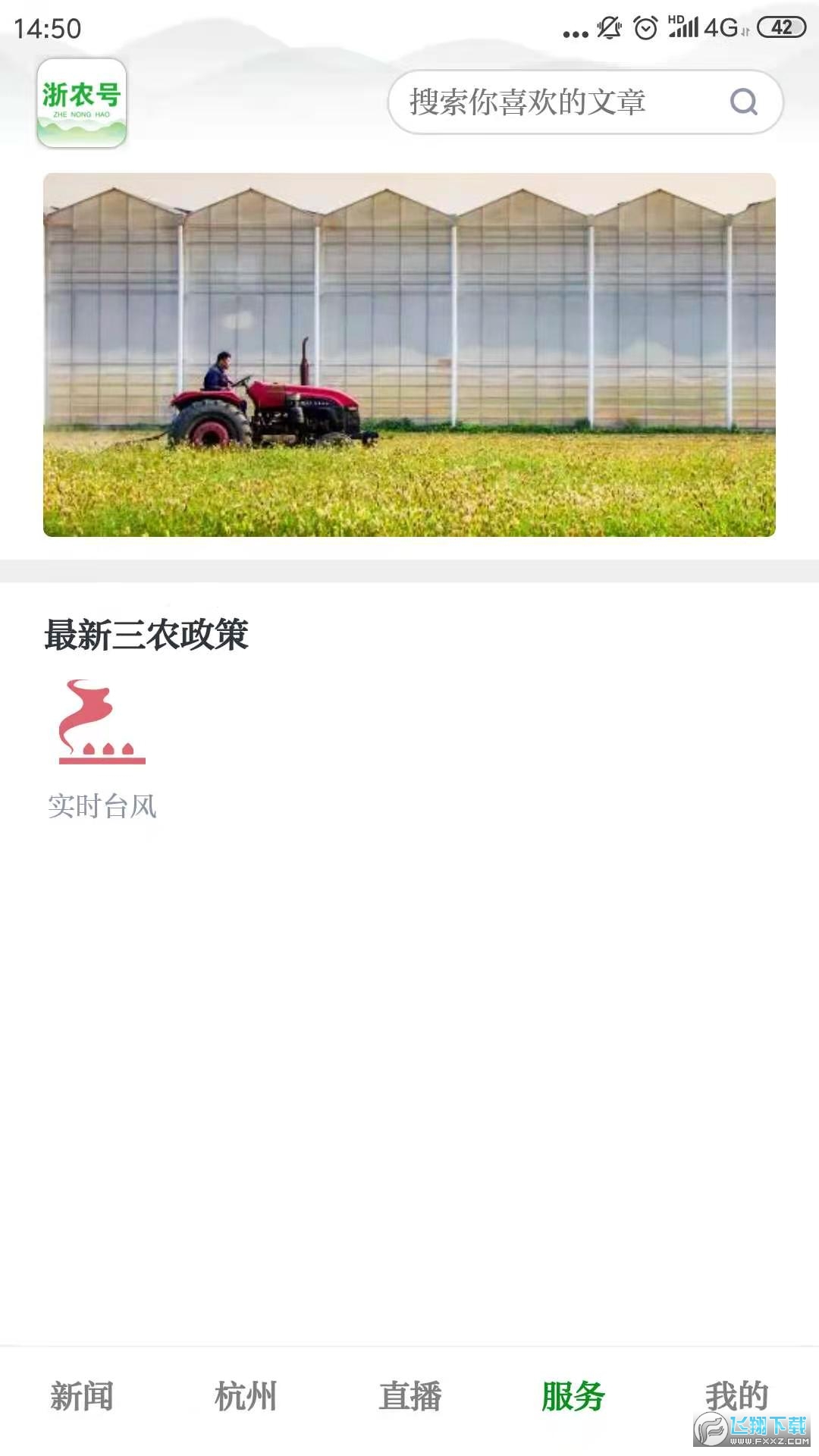Open the tractor field banner
819x1456 pixels.
(409, 355)
